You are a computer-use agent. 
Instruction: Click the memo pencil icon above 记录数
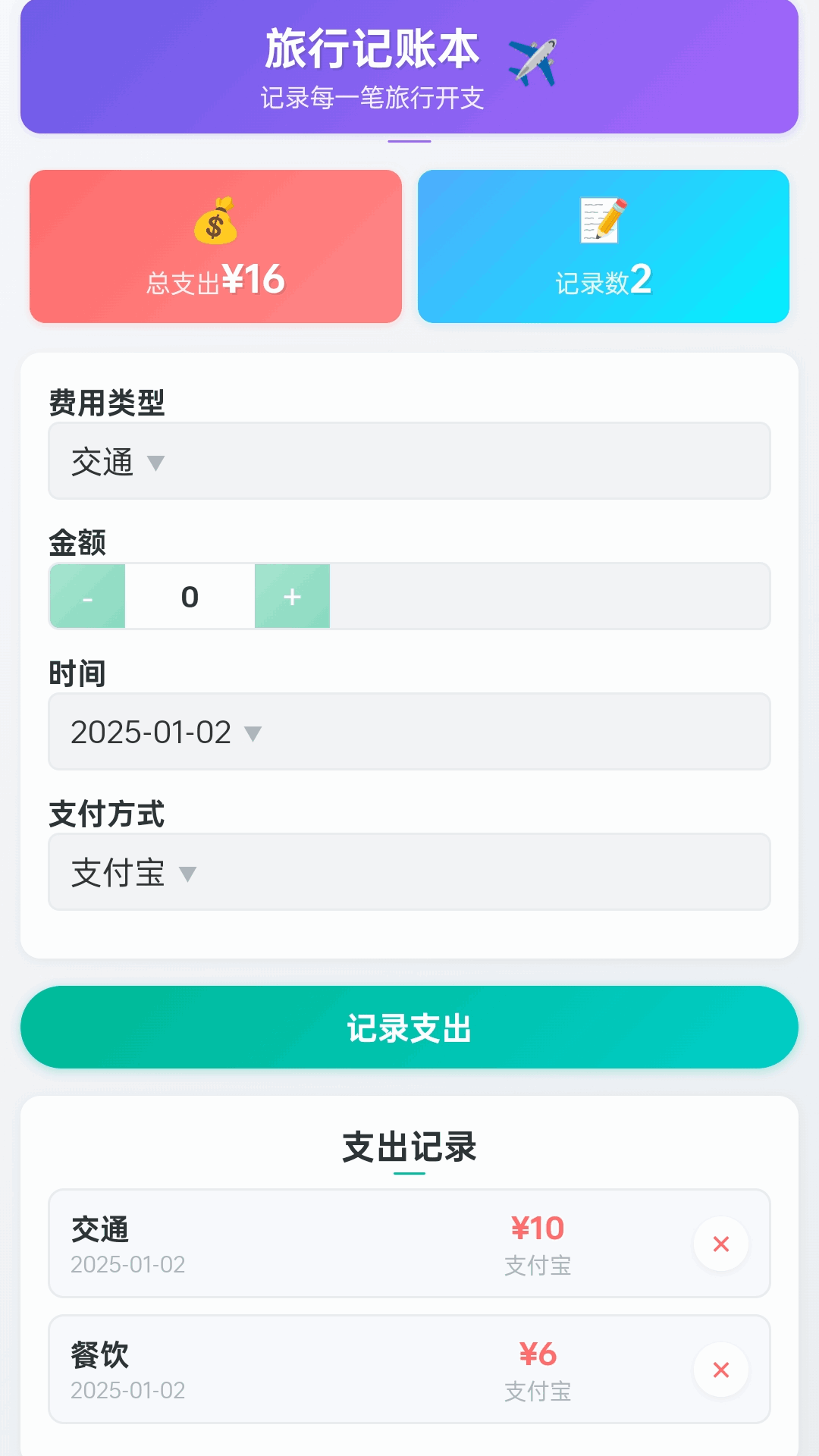[603, 221]
